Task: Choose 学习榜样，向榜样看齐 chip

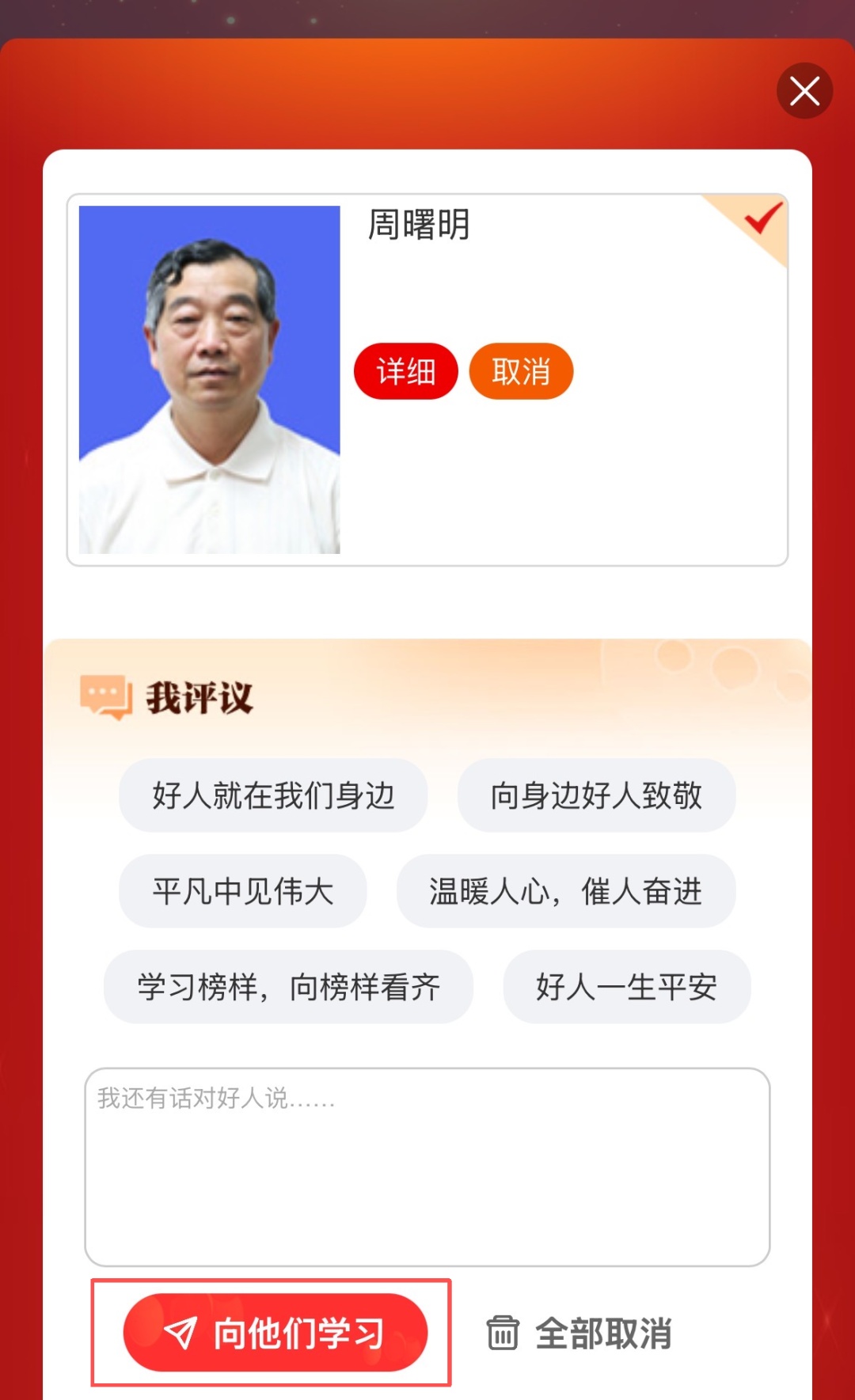Action: click(288, 987)
